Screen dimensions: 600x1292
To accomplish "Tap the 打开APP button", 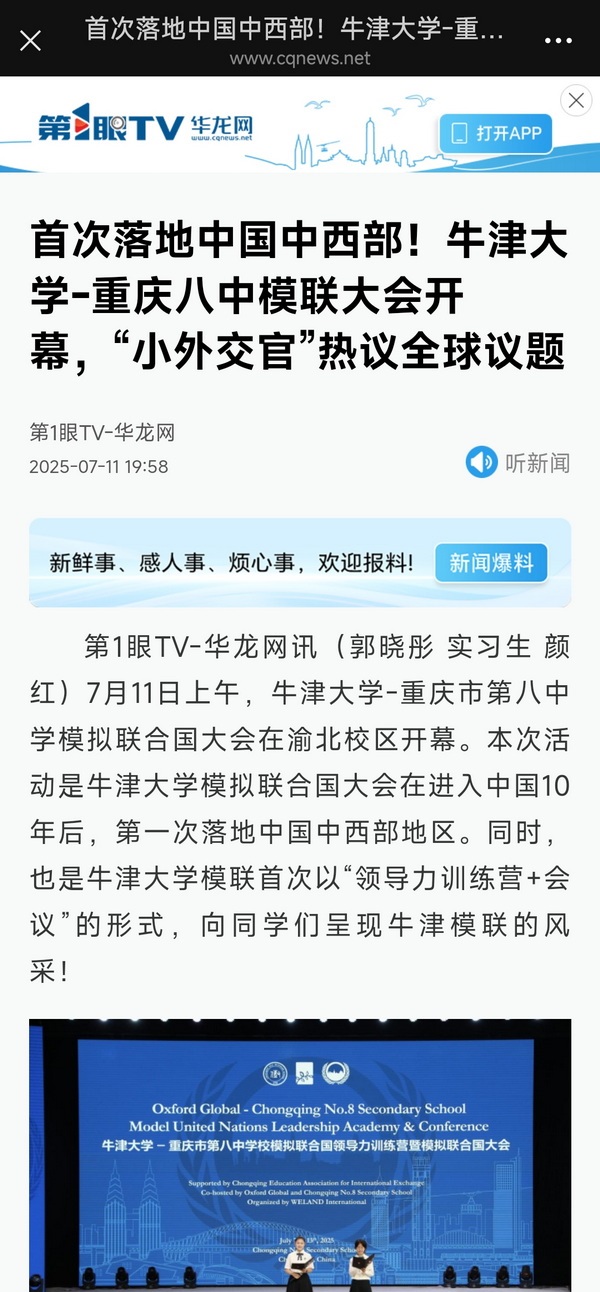I will point(496,133).
